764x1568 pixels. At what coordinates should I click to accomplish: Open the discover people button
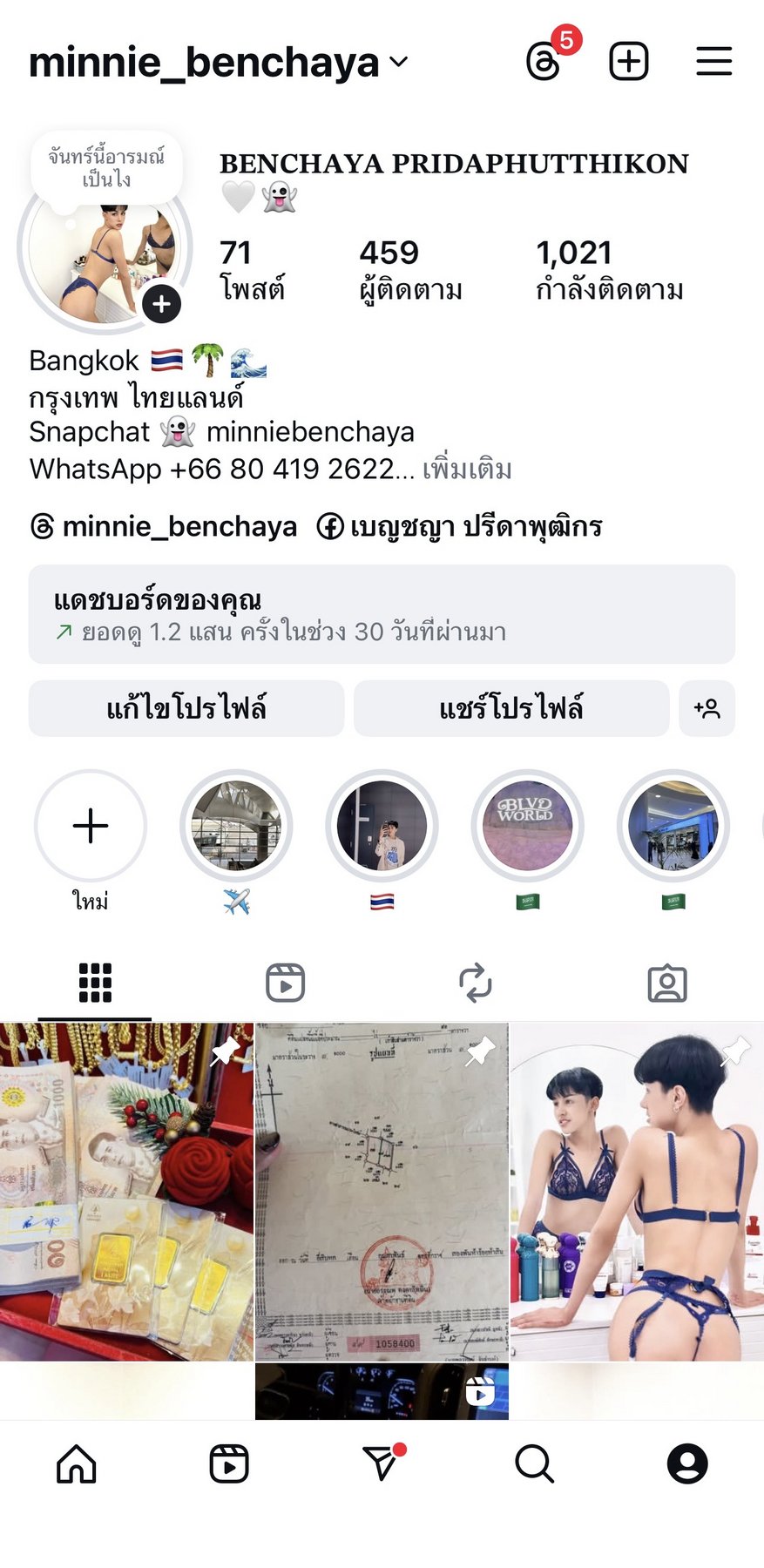tap(707, 708)
